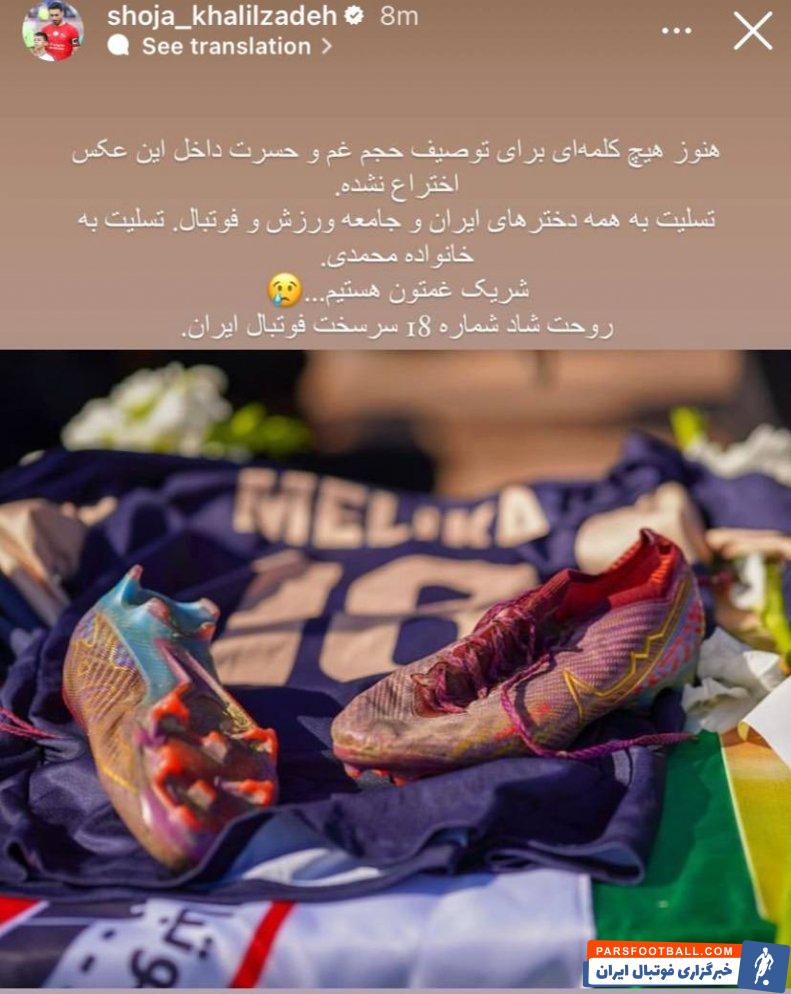This screenshot has width=791, height=994.
Task: Open the story overflow menu
Action: coord(677,31)
